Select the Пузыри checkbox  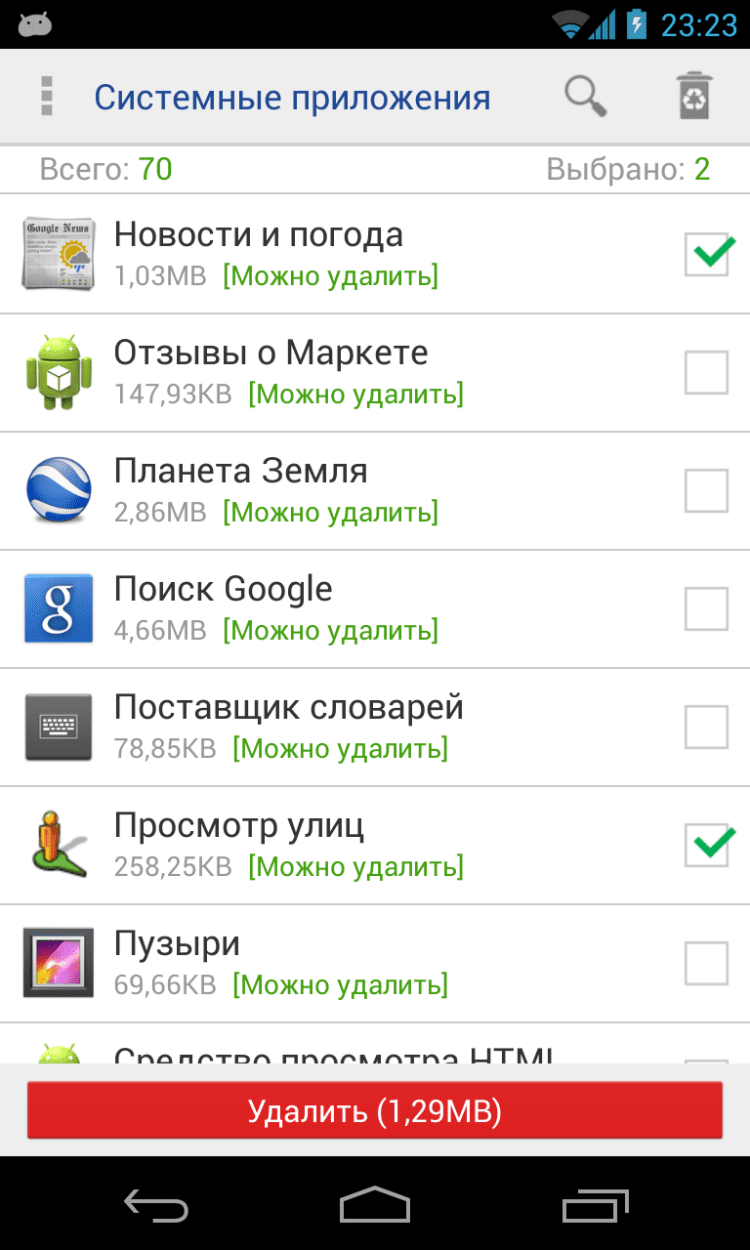pyautogui.click(x=707, y=963)
